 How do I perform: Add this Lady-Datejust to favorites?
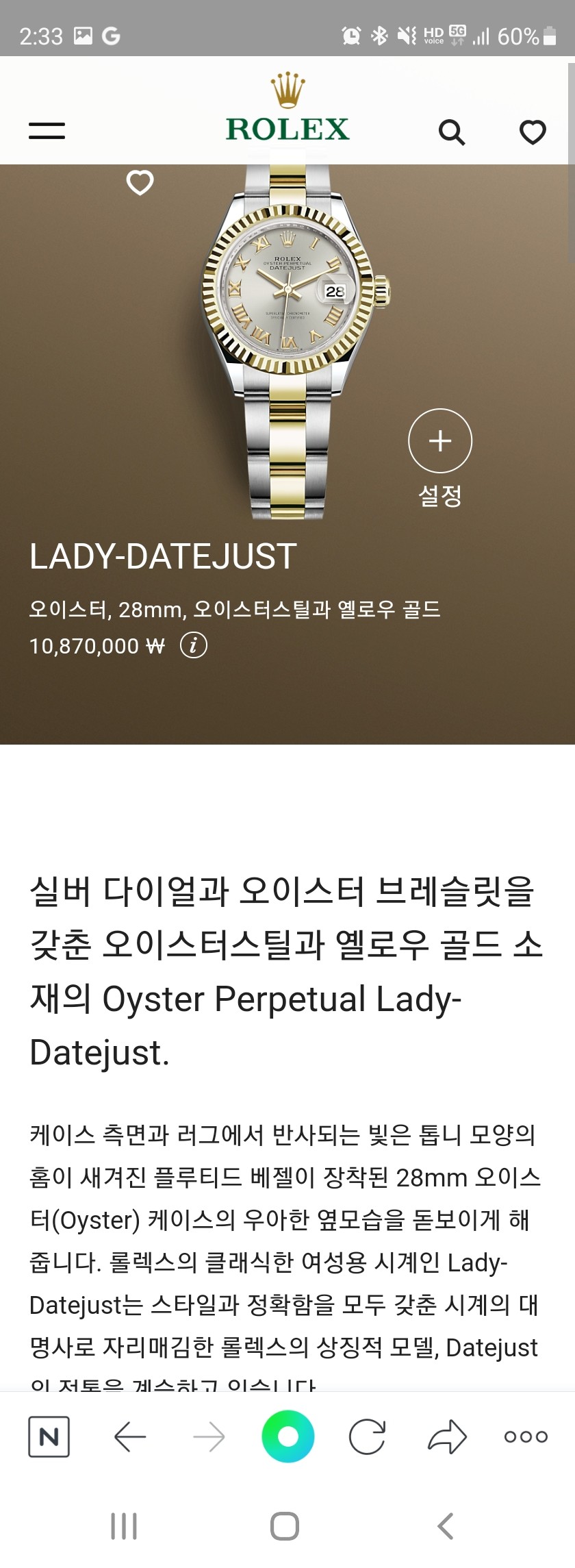[140, 183]
